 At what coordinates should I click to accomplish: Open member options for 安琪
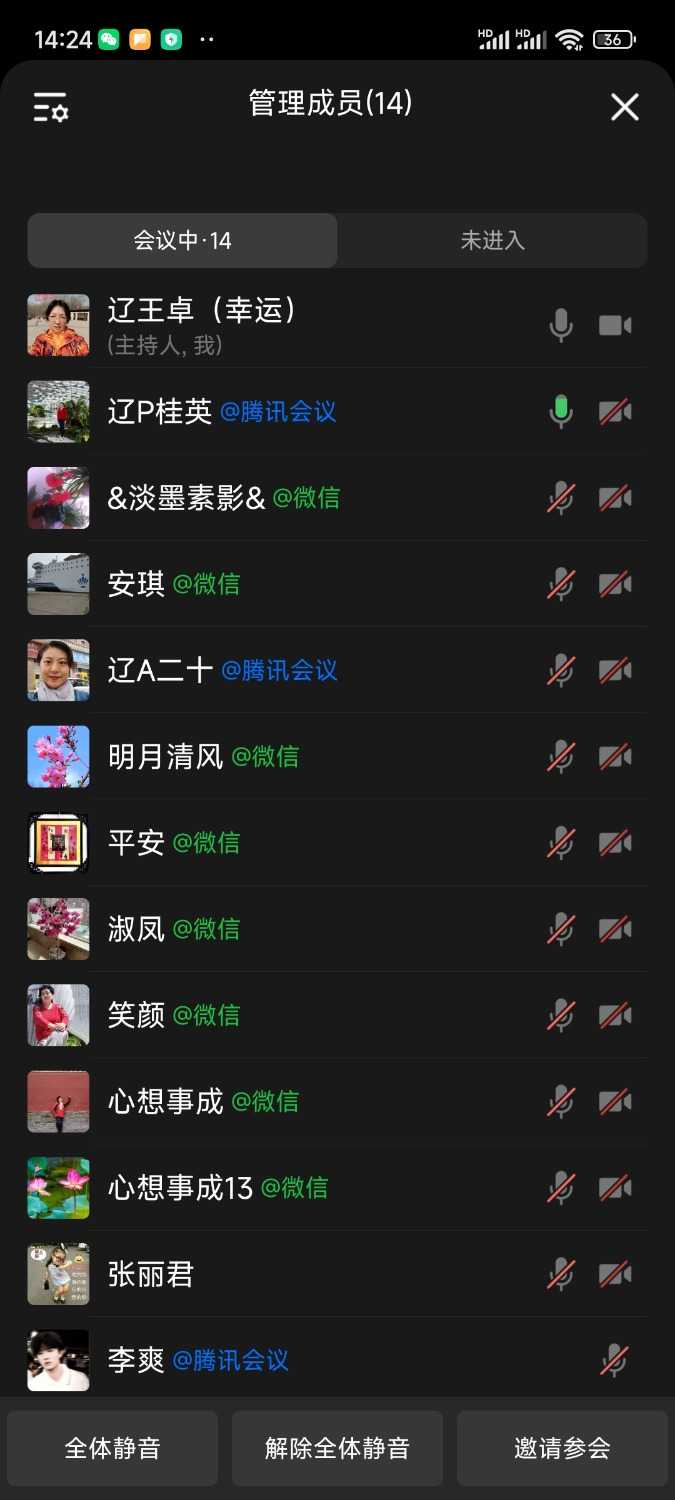(x=137, y=584)
